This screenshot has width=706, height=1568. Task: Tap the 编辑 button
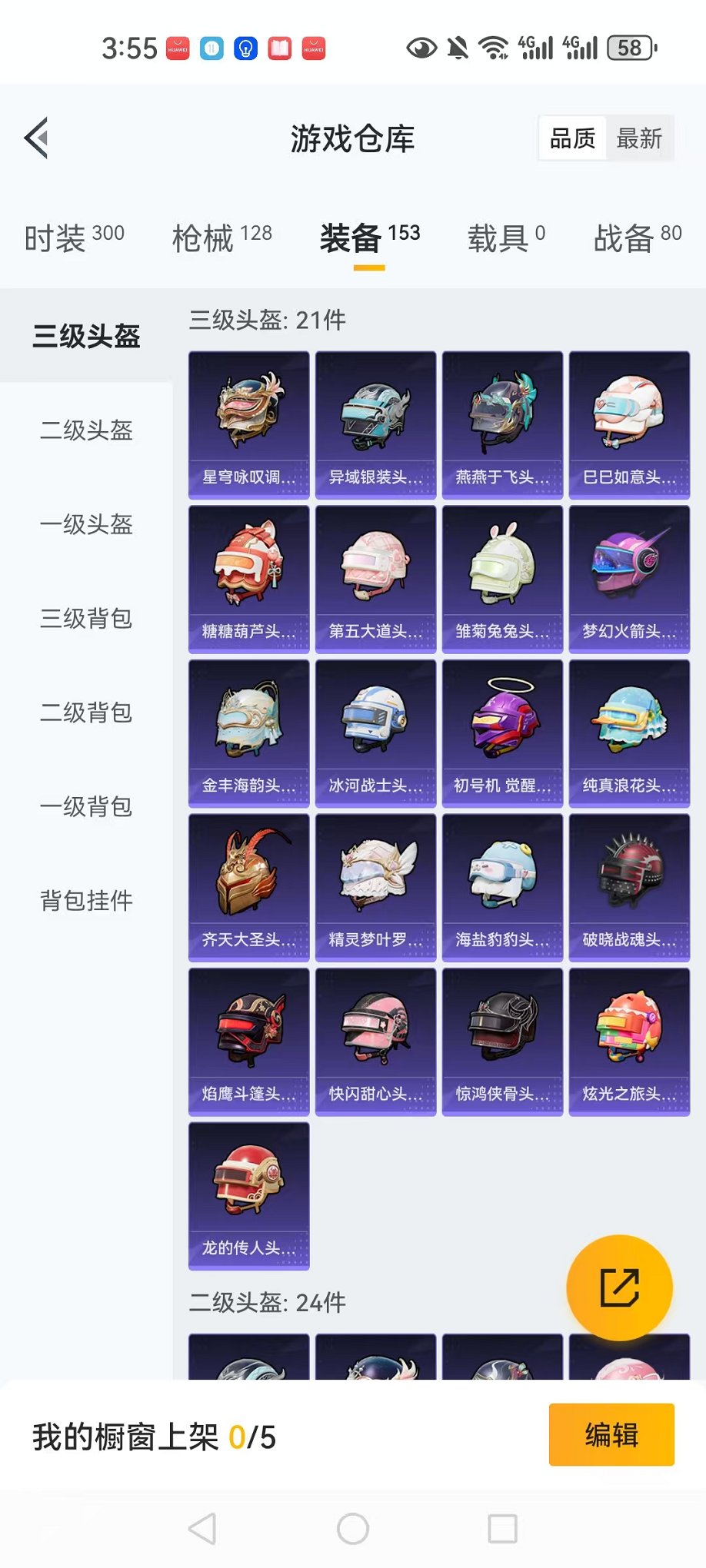tap(611, 1435)
